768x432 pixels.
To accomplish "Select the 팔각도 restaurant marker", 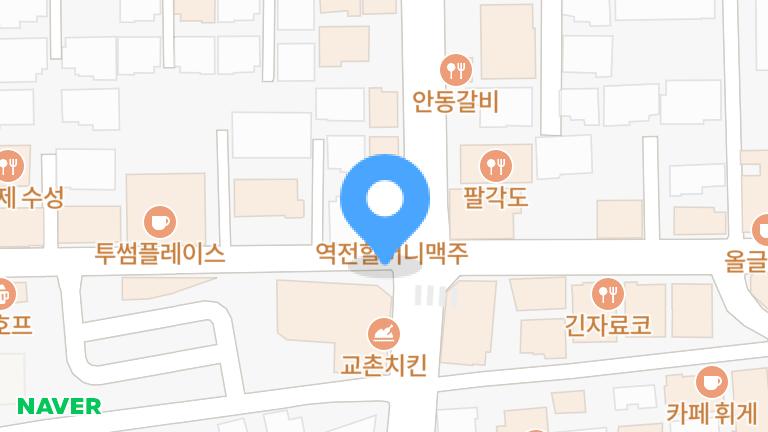I will [x=495, y=165].
